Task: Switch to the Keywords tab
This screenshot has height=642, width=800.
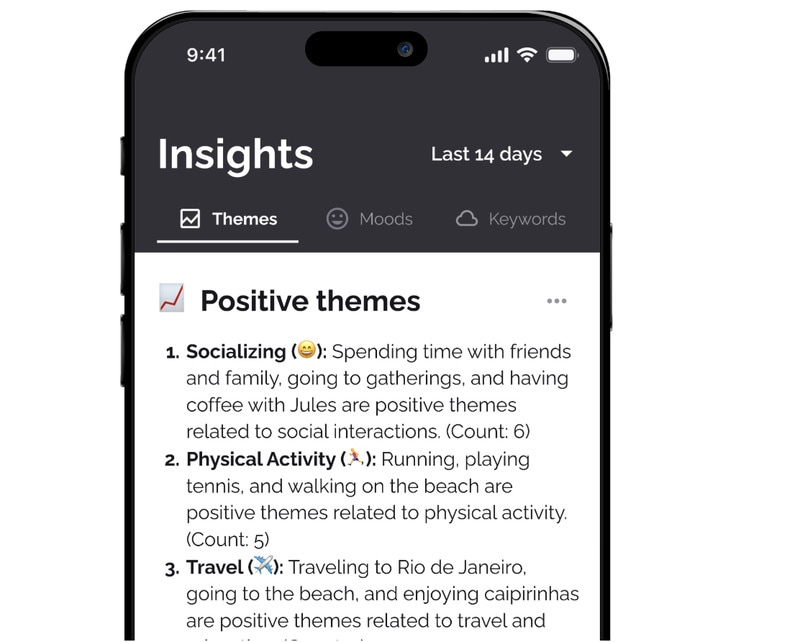Action: point(510,219)
